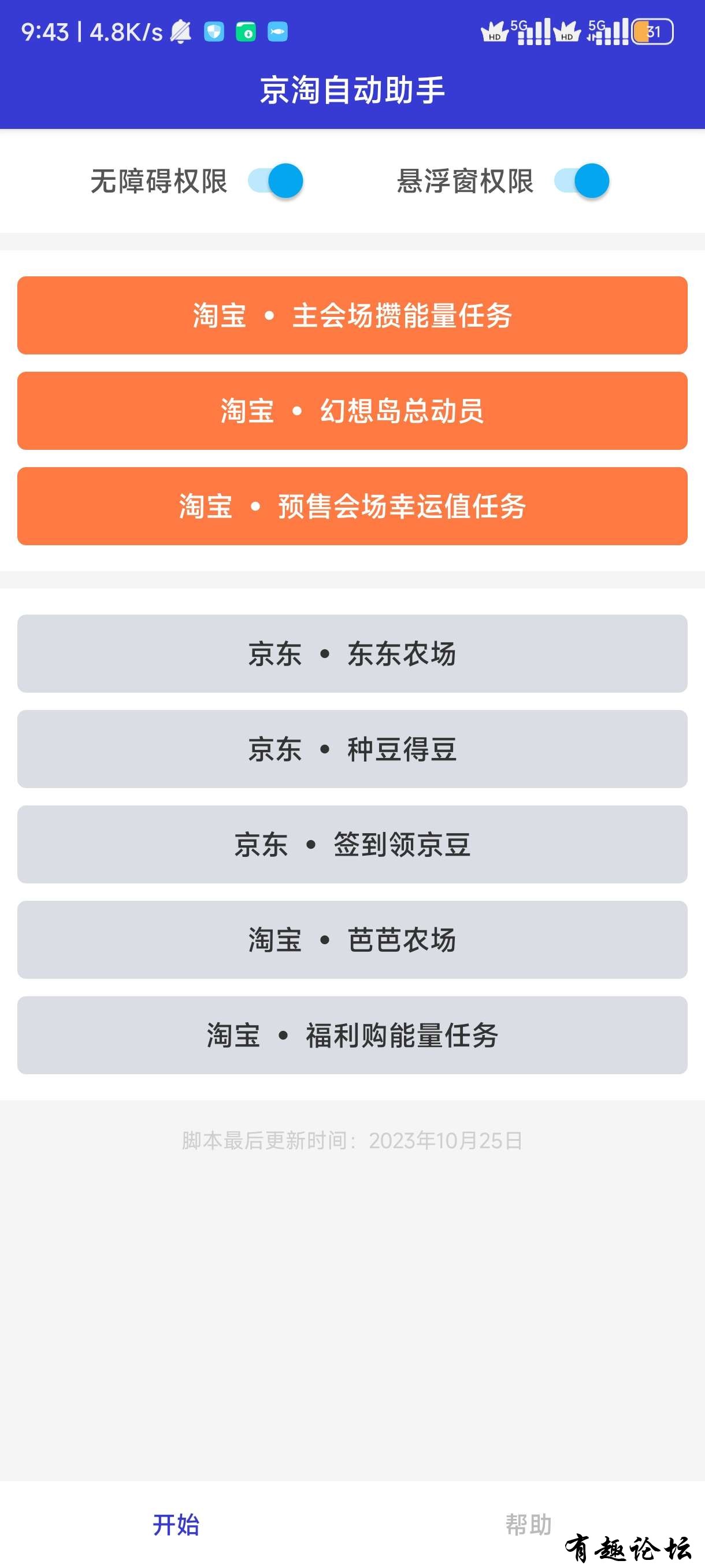Image resolution: width=705 pixels, height=1568 pixels.
Task: Switch to the 开始 tab
Action: click(x=176, y=1525)
